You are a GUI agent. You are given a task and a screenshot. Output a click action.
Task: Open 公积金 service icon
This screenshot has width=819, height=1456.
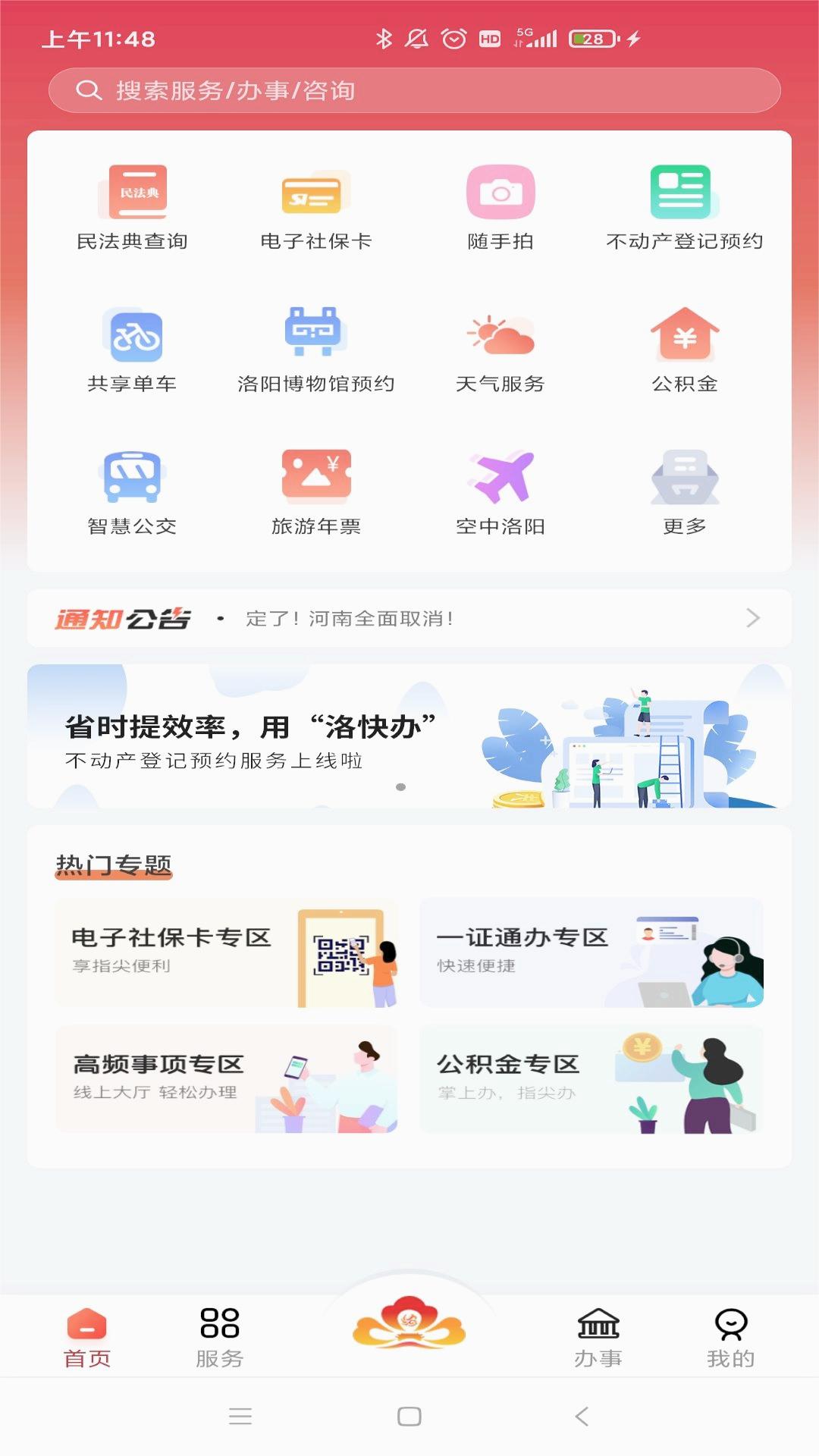[x=685, y=350]
